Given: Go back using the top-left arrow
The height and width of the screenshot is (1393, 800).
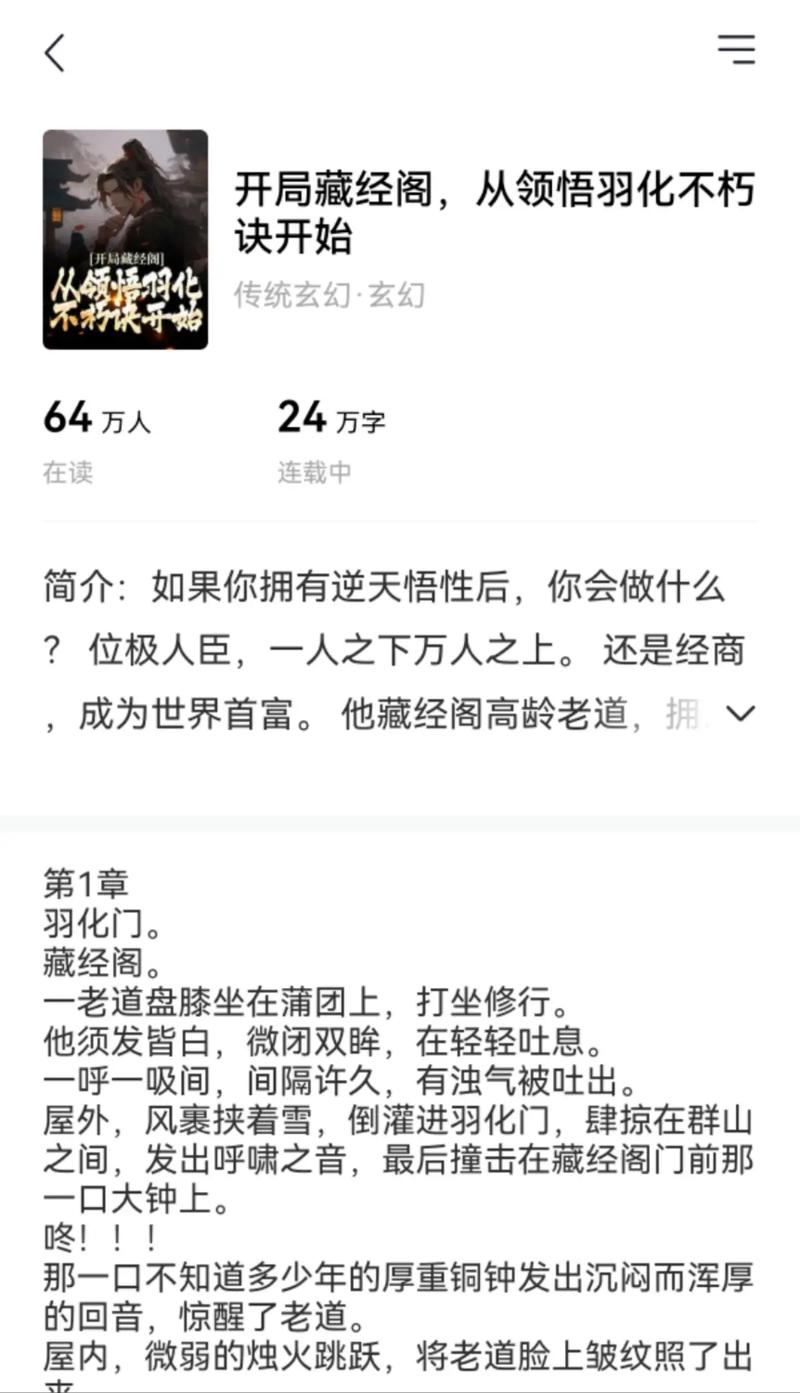Looking at the screenshot, I should [x=55, y=52].
